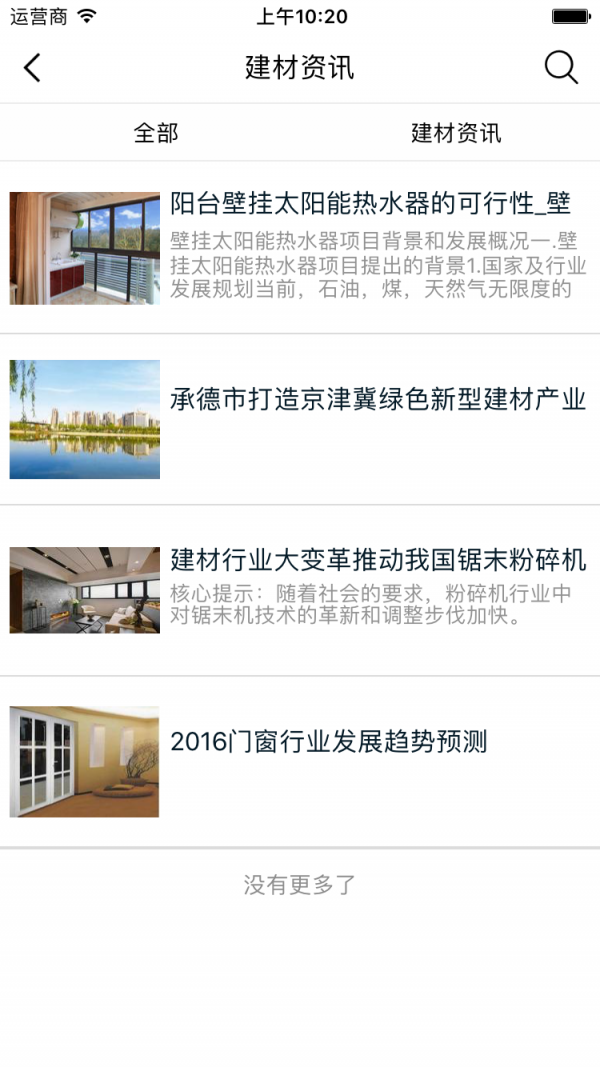
Task: Read 承德市打造京津冀绿色新型建材产业 article
Action: coord(378,400)
